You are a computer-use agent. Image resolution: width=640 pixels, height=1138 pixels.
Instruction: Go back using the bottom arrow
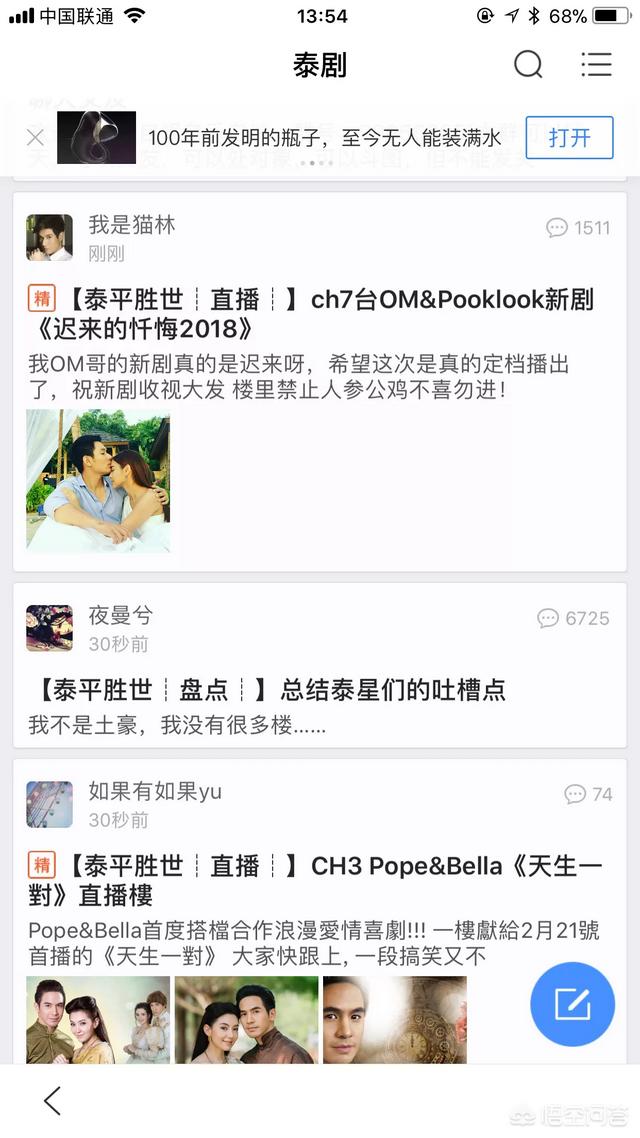click(52, 1101)
